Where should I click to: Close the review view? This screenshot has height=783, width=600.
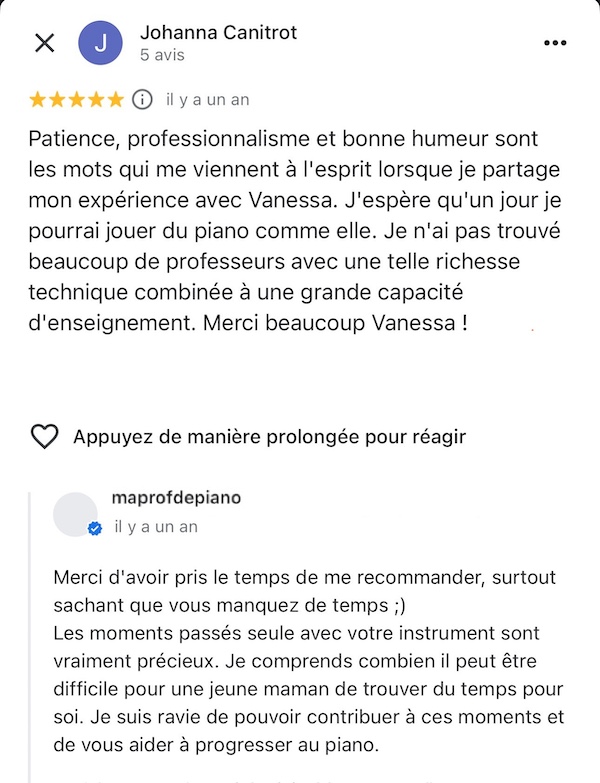[x=45, y=43]
